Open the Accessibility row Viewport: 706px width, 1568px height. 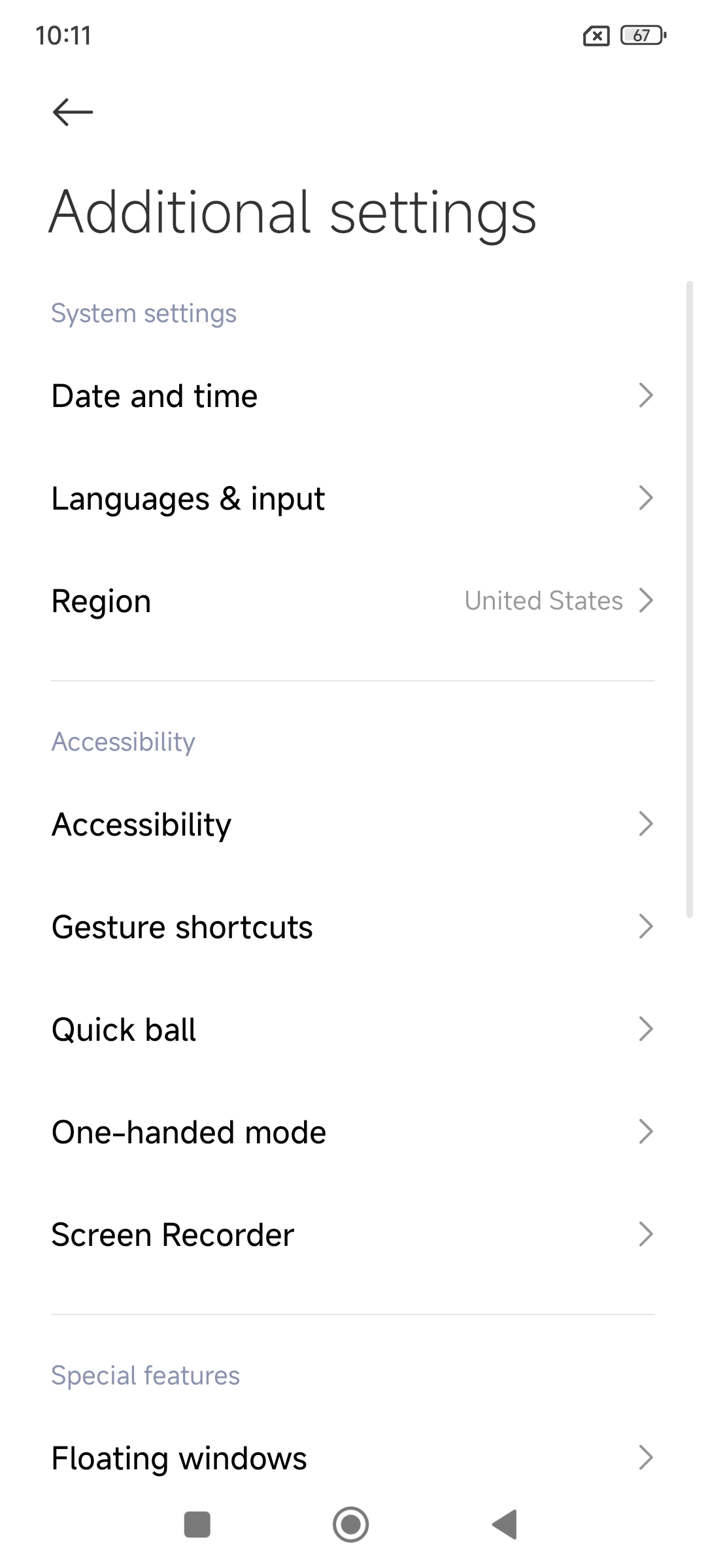[353, 825]
